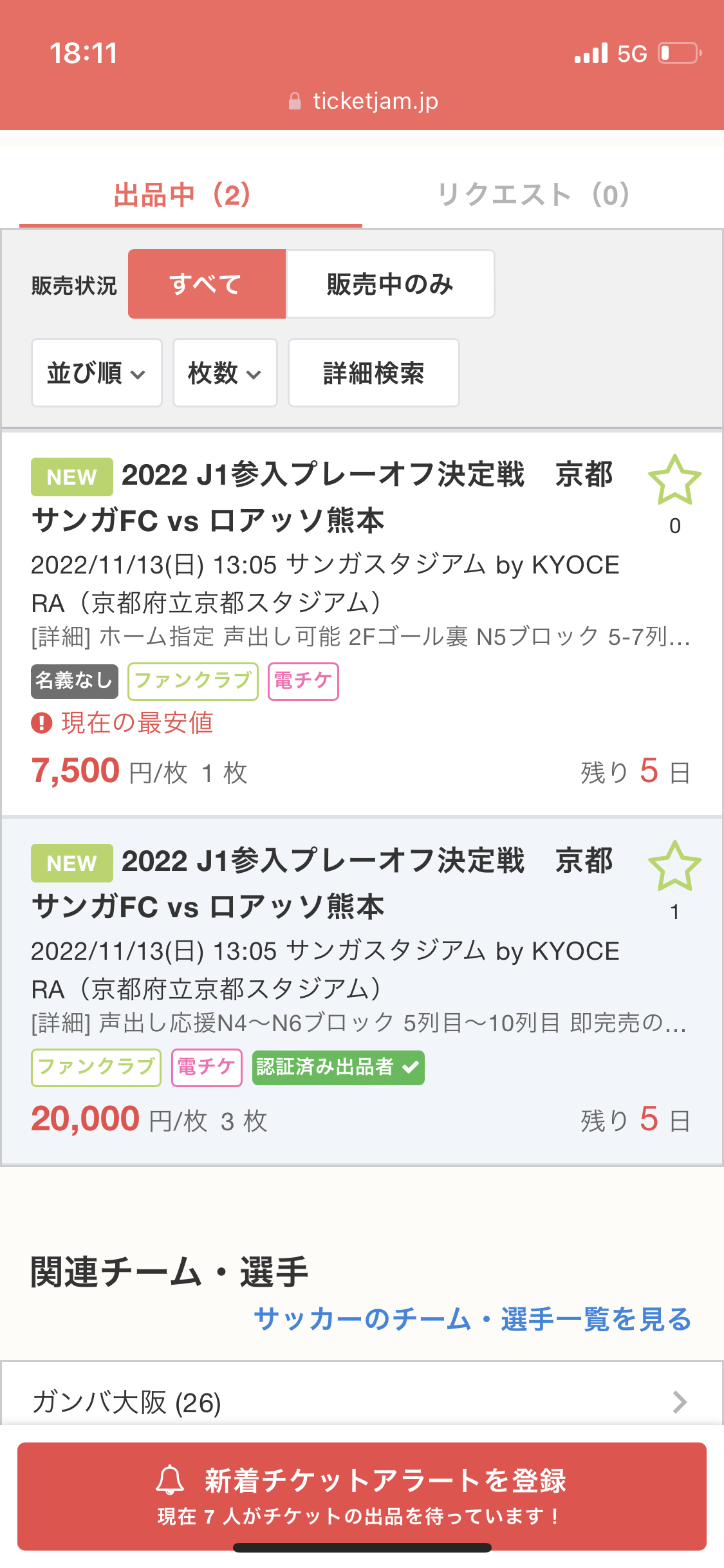Switch to the リクエスト (0) tab
This screenshot has height=1568, width=724.
click(x=533, y=194)
